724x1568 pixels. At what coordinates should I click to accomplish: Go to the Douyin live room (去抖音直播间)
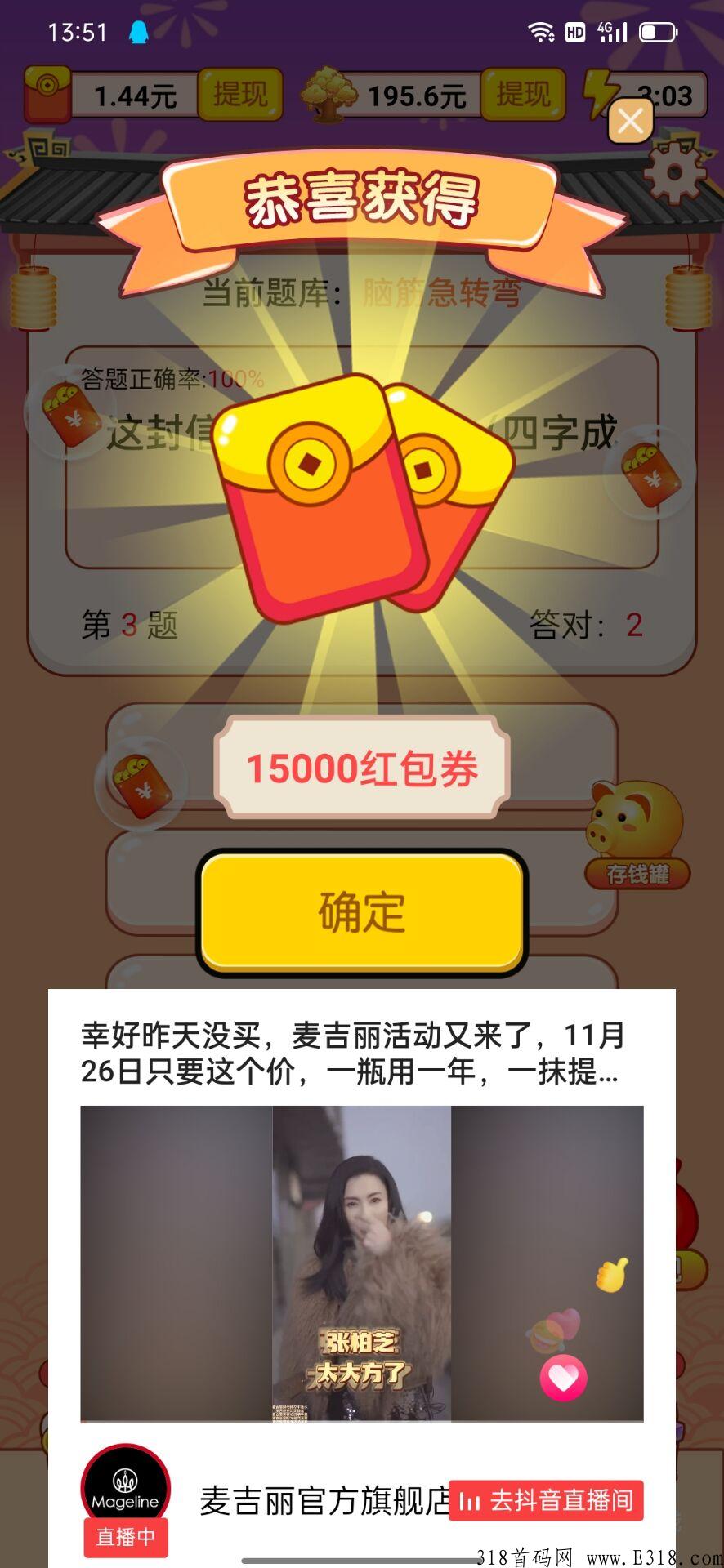(x=547, y=1500)
